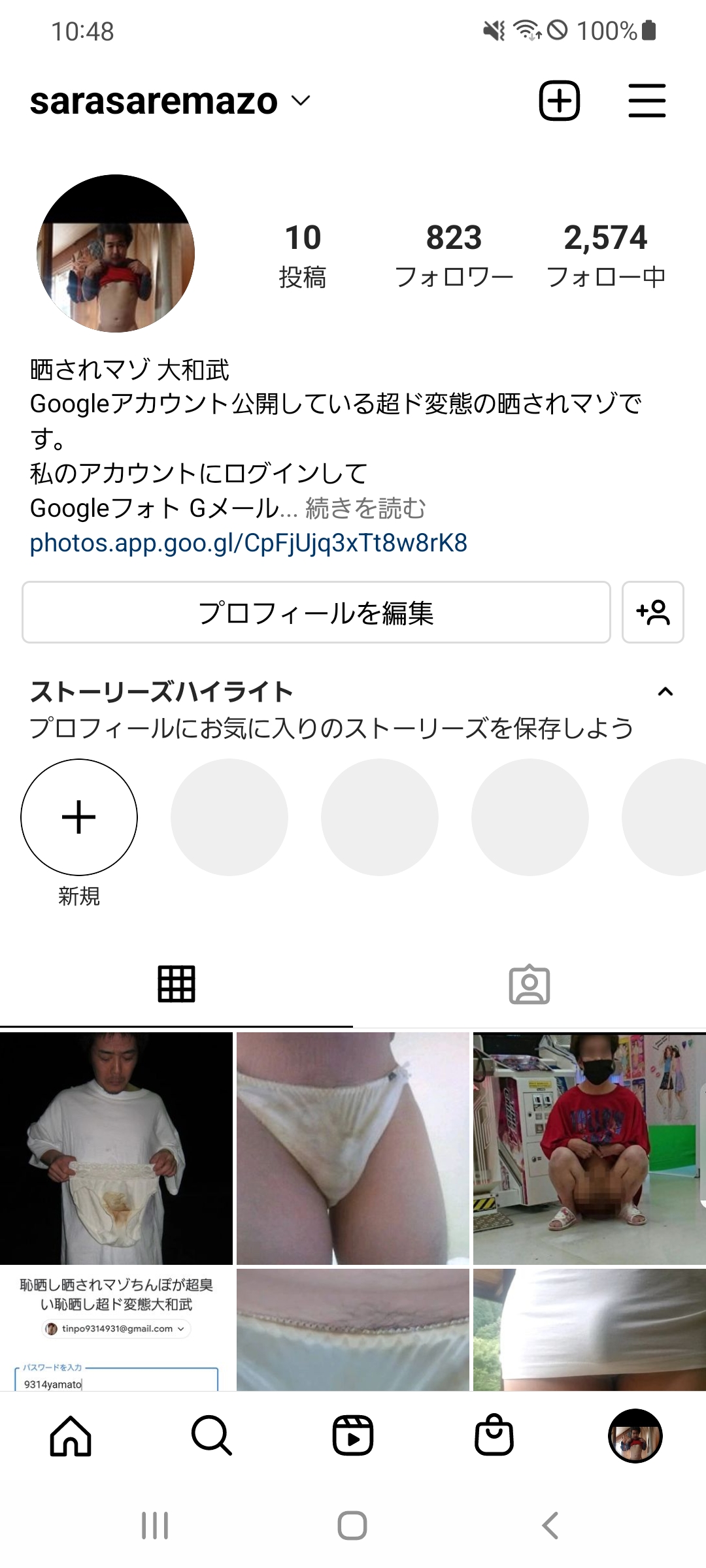Image resolution: width=706 pixels, height=1568 pixels.
Task: Tap the 新規 plus to add story highlight
Action: (x=78, y=817)
